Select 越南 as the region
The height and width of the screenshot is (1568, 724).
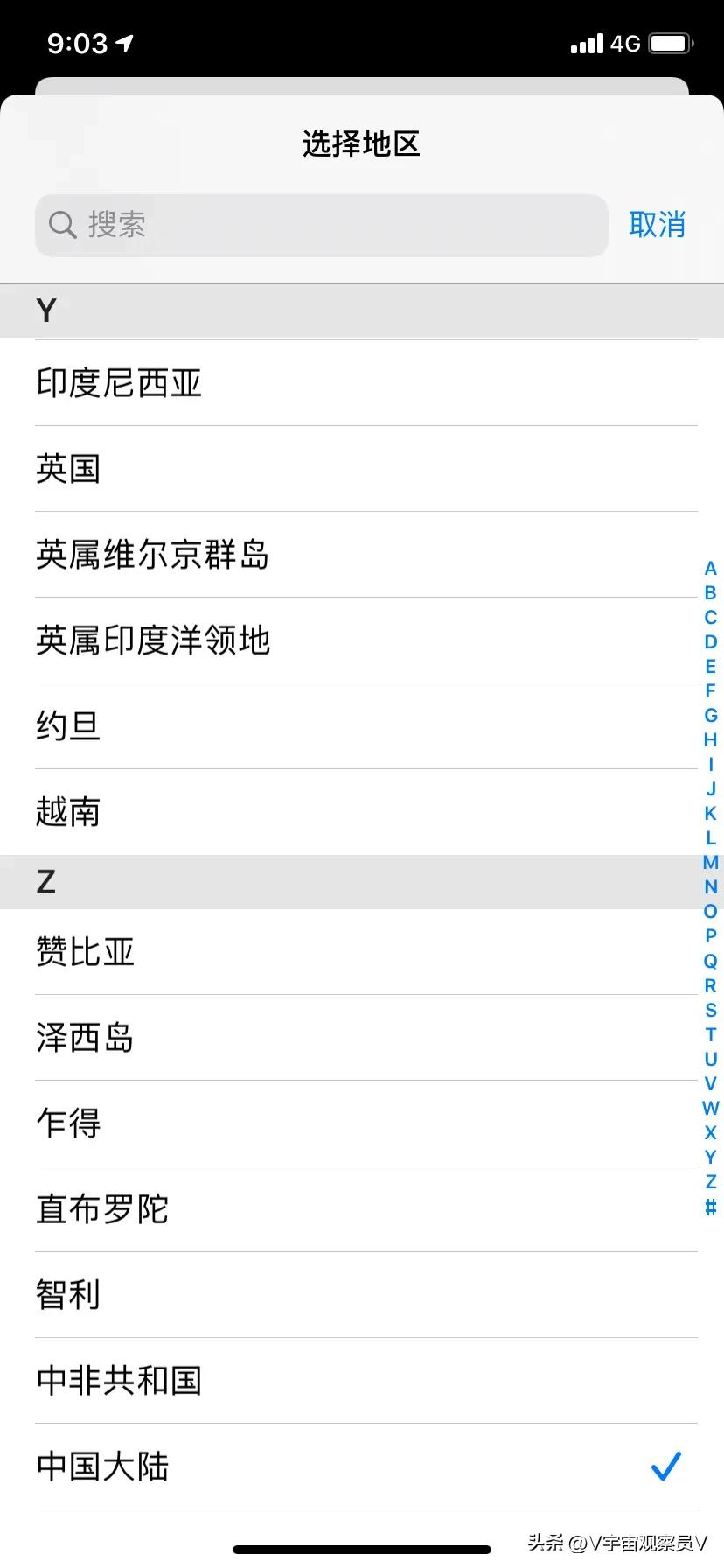(68, 811)
